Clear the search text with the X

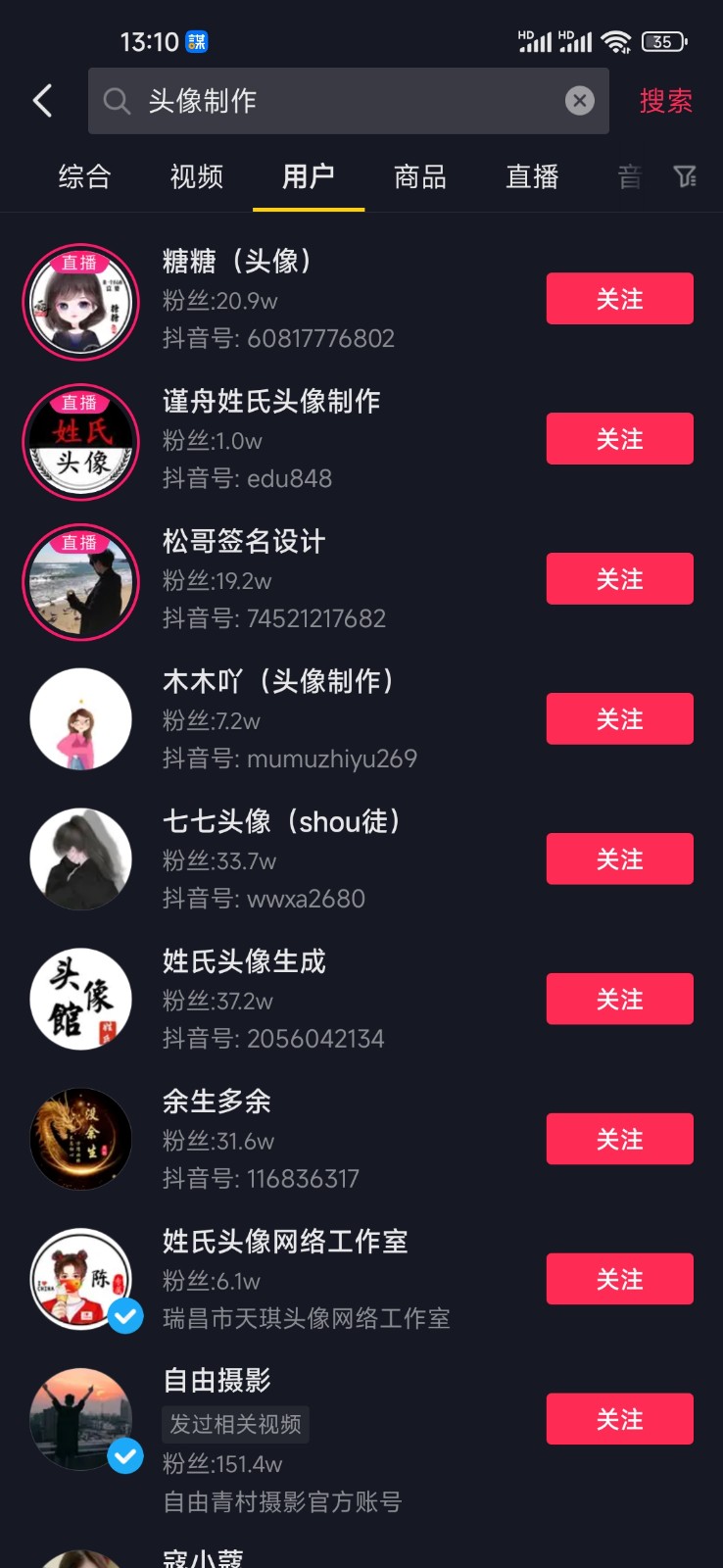pyautogui.click(x=580, y=101)
